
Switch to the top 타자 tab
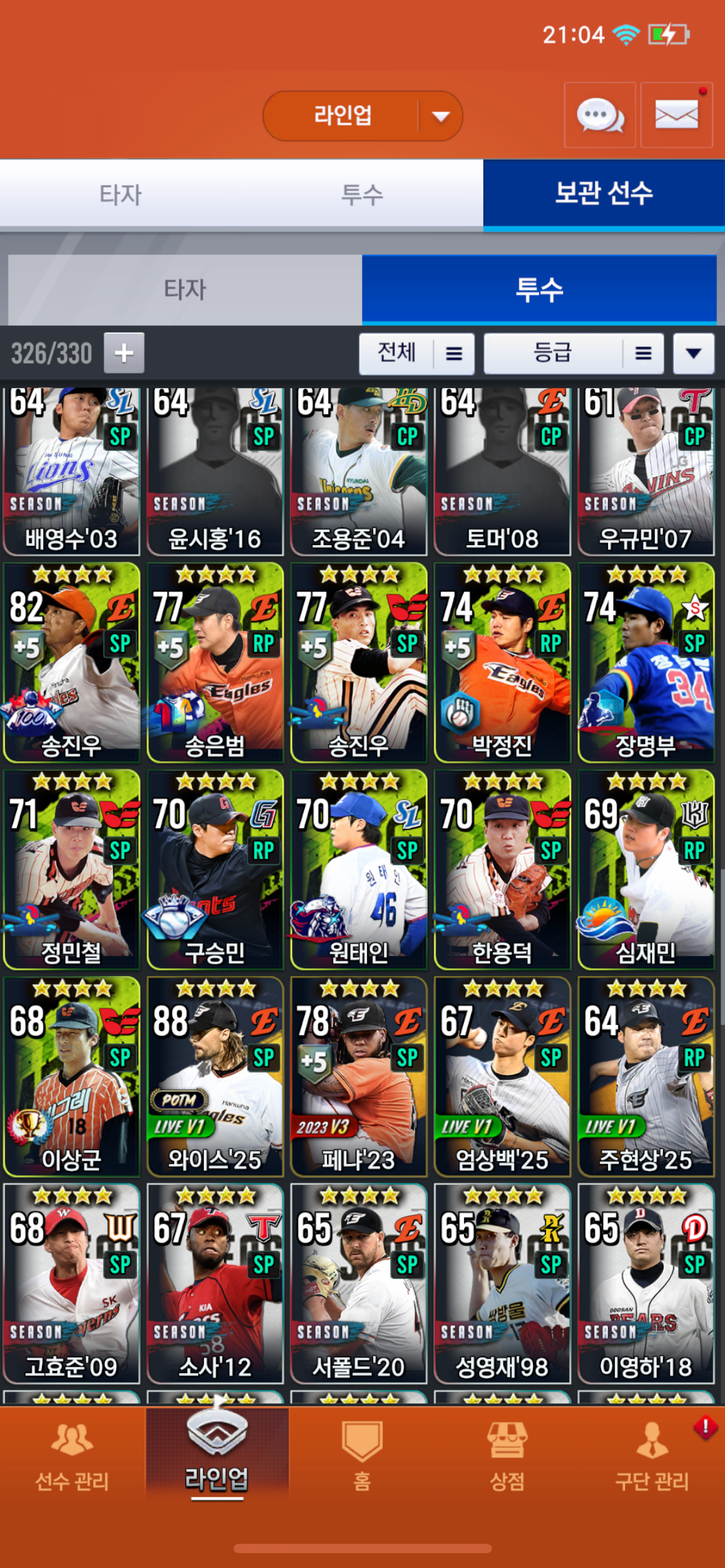(121, 194)
